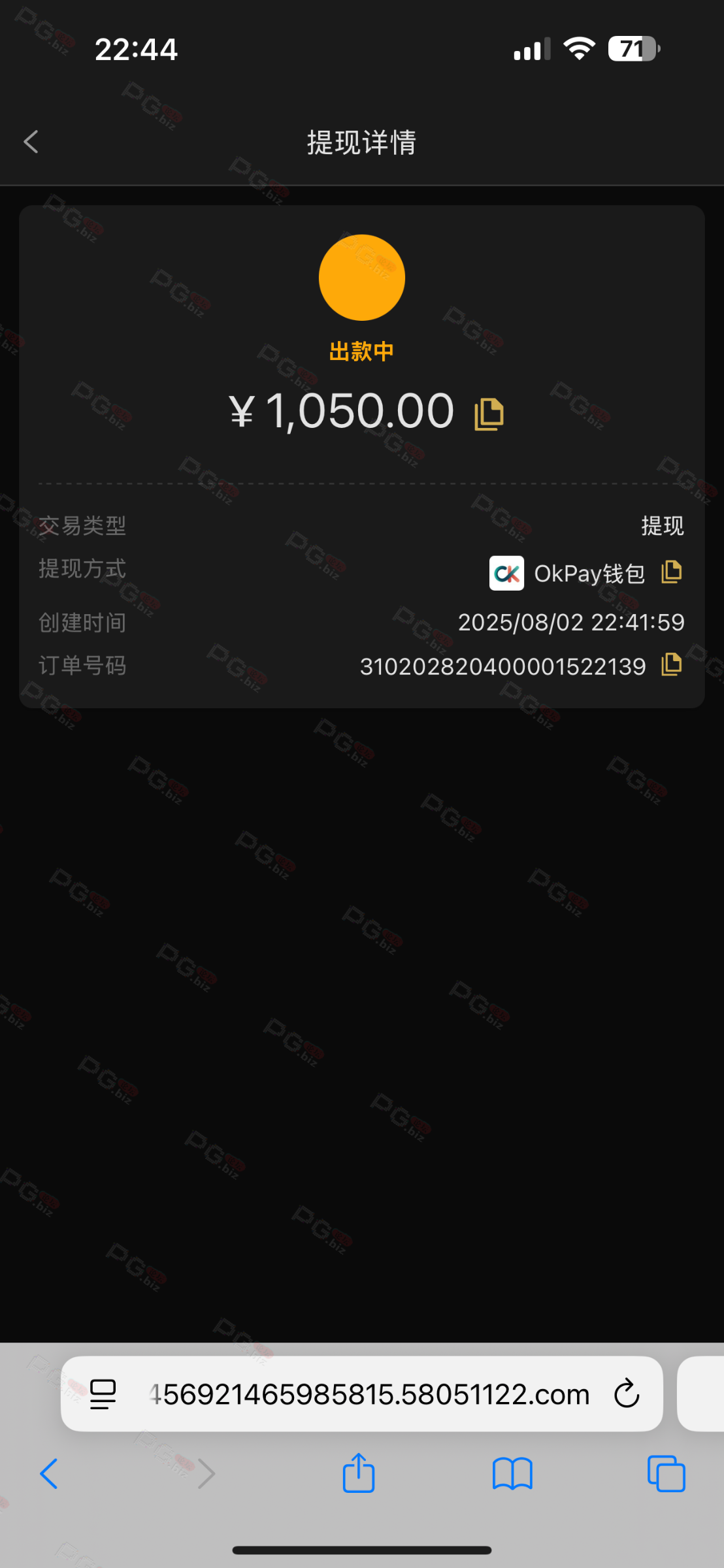Share this page via Safari share button
724x1568 pixels.
pyautogui.click(x=359, y=1474)
